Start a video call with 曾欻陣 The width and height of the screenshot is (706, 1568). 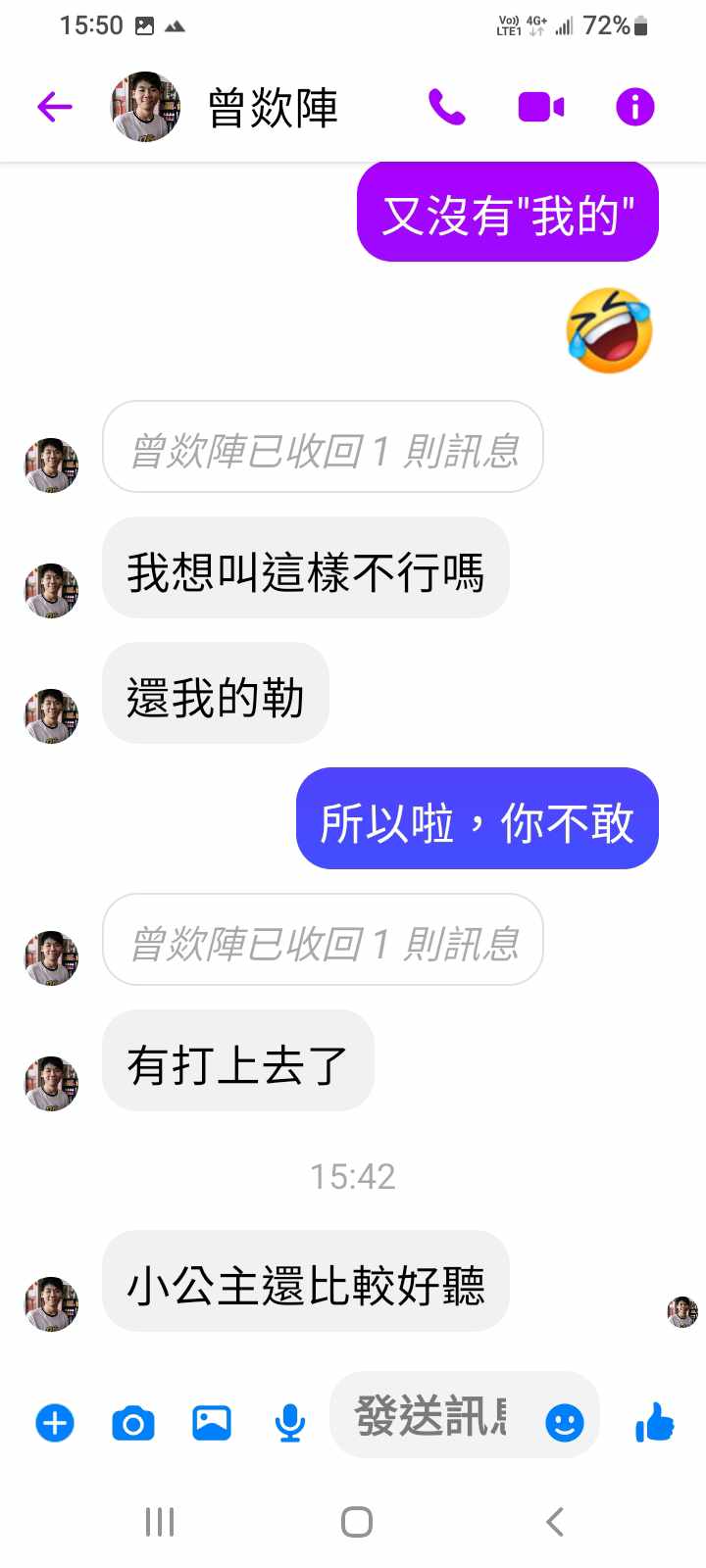[540, 107]
